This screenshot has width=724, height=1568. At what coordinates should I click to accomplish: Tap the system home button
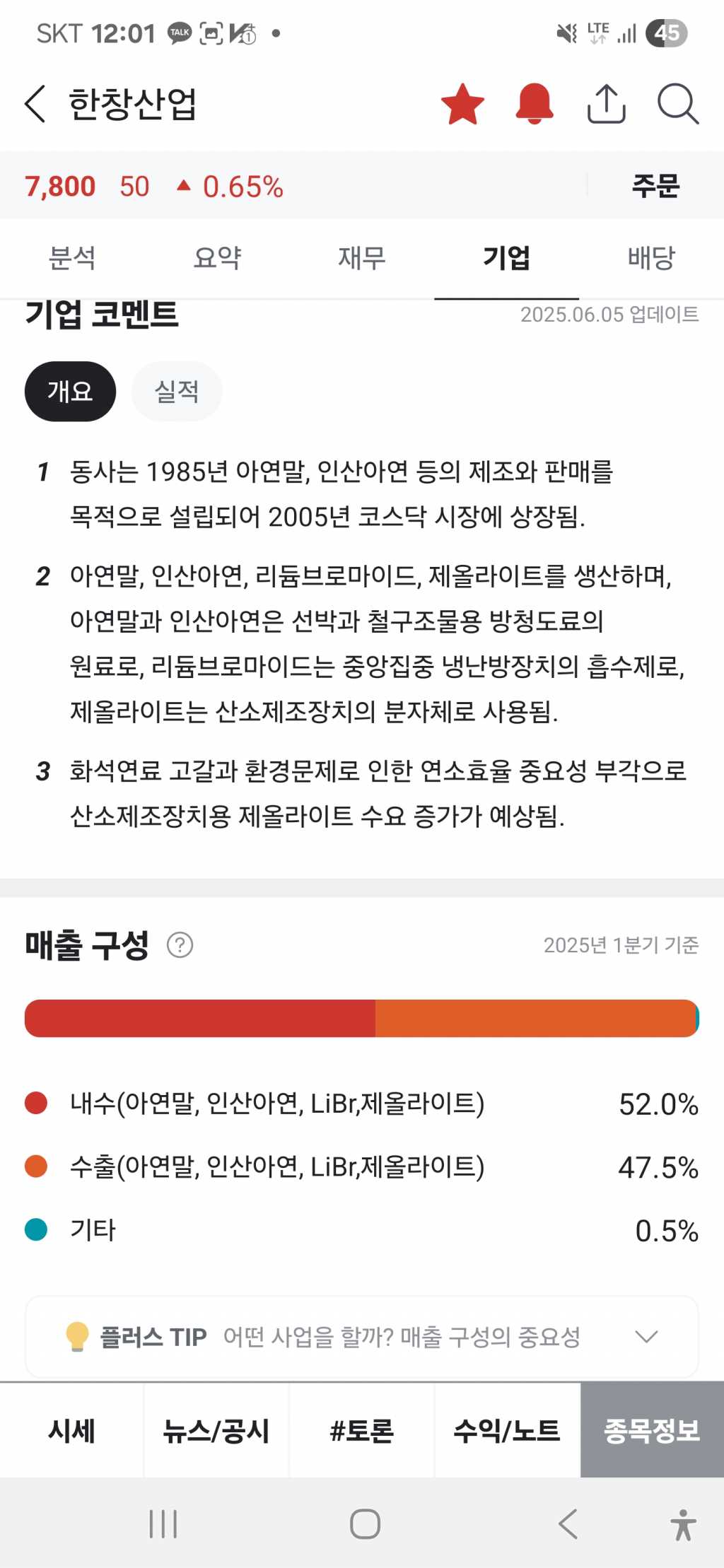point(365,1523)
